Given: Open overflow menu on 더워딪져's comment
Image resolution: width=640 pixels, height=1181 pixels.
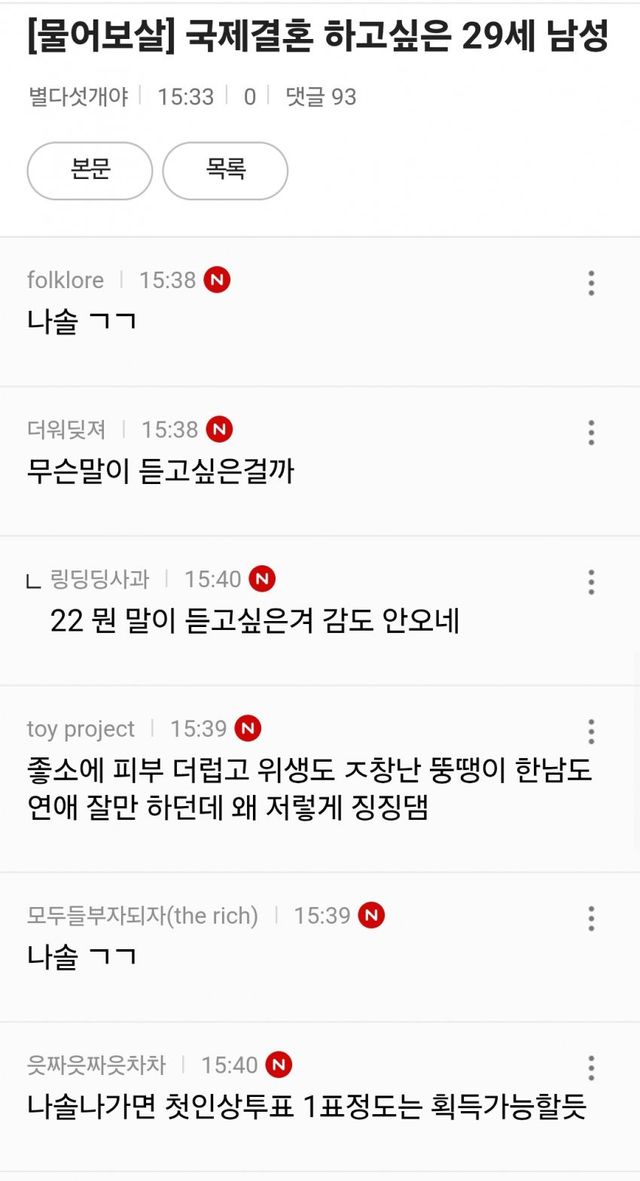Looking at the screenshot, I should 591,432.
